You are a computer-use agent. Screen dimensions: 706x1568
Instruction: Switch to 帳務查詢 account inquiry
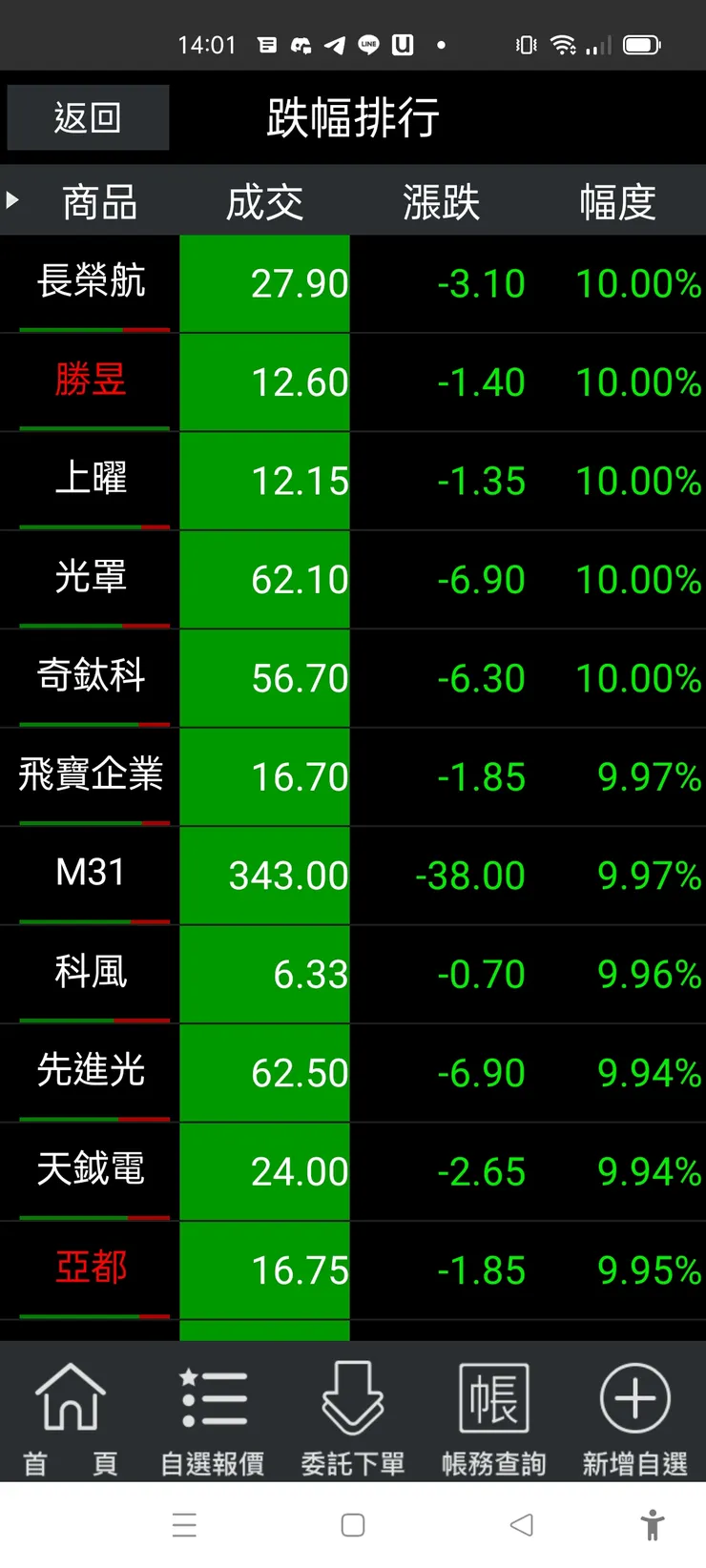coord(493,1418)
